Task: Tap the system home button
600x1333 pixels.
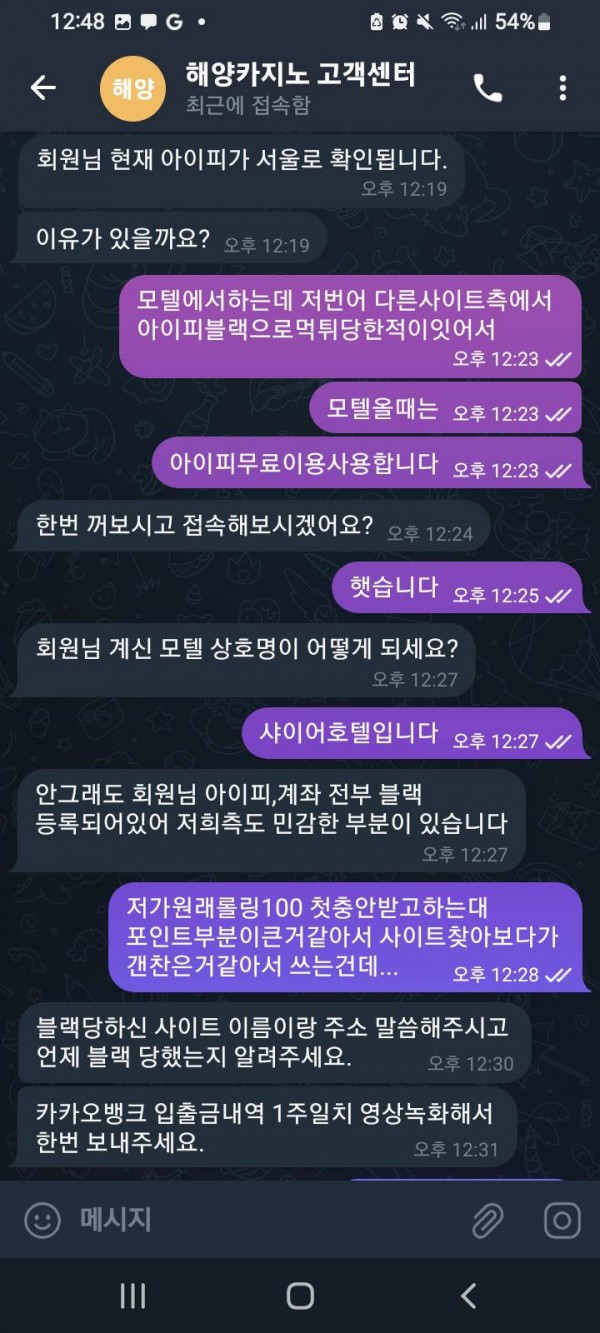Action: 300,1296
